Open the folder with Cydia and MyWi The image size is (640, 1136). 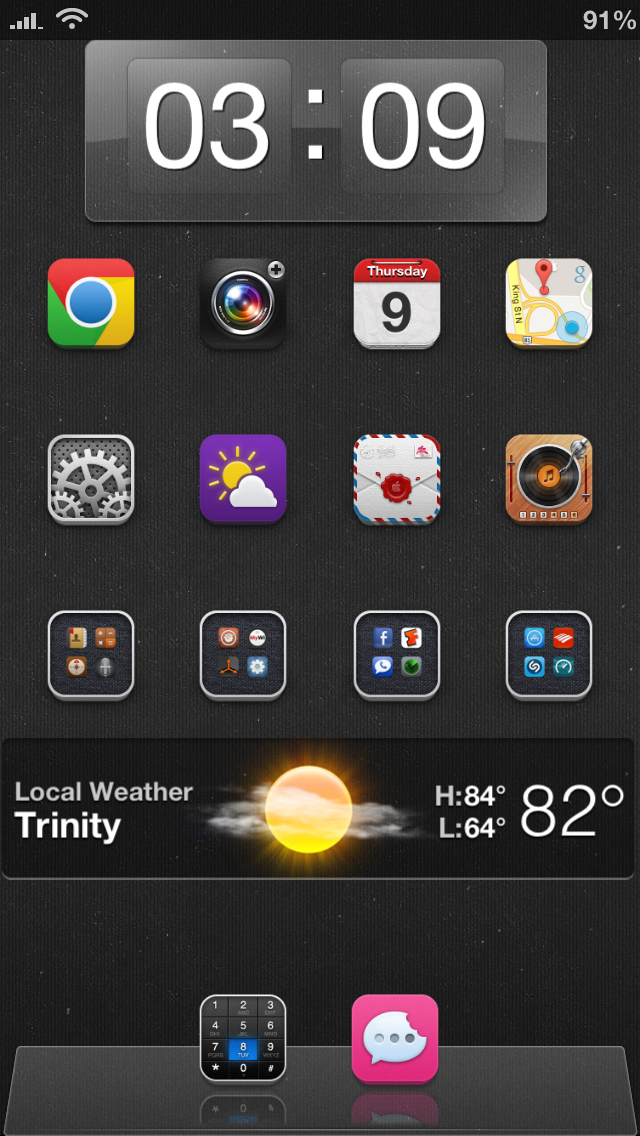tap(243, 655)
